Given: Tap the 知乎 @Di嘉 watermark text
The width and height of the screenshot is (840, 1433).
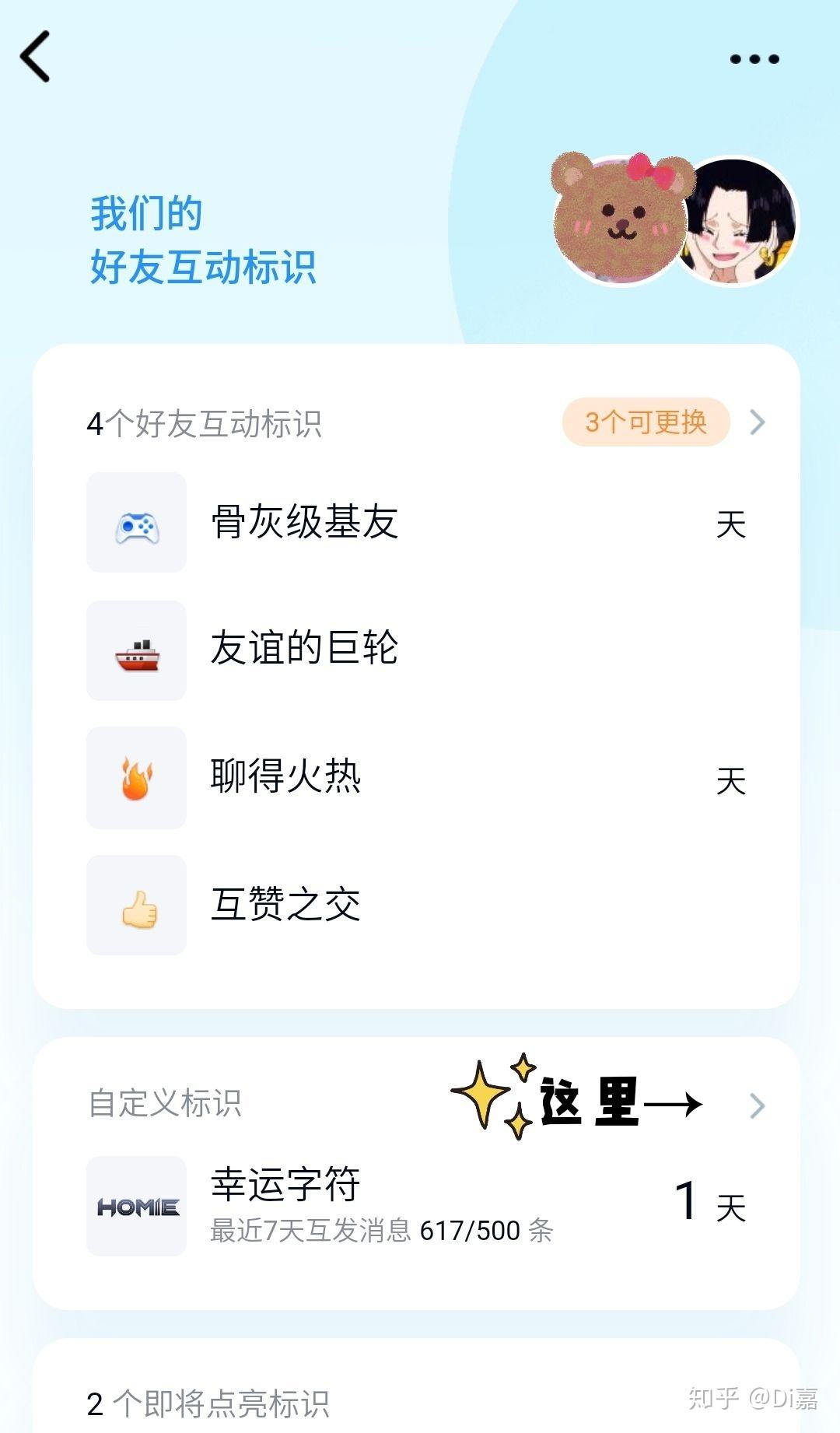Looking at the screenshot, I should point(751,1397).
